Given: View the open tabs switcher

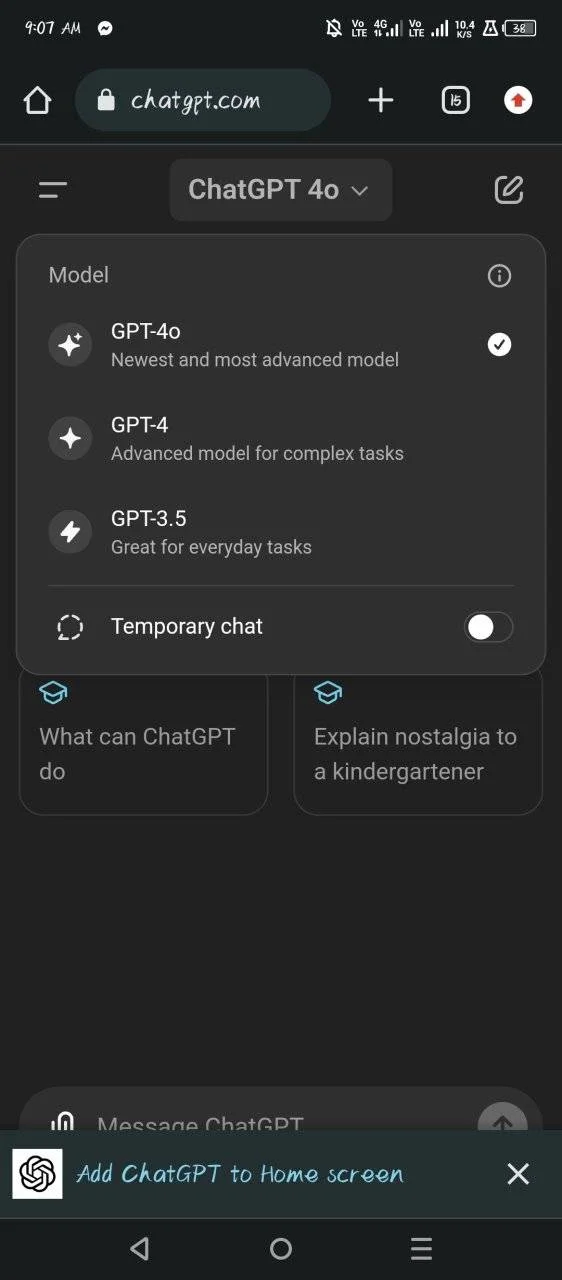Looking at the screenshot, I should pyautogui.click(x=455, y=100).
